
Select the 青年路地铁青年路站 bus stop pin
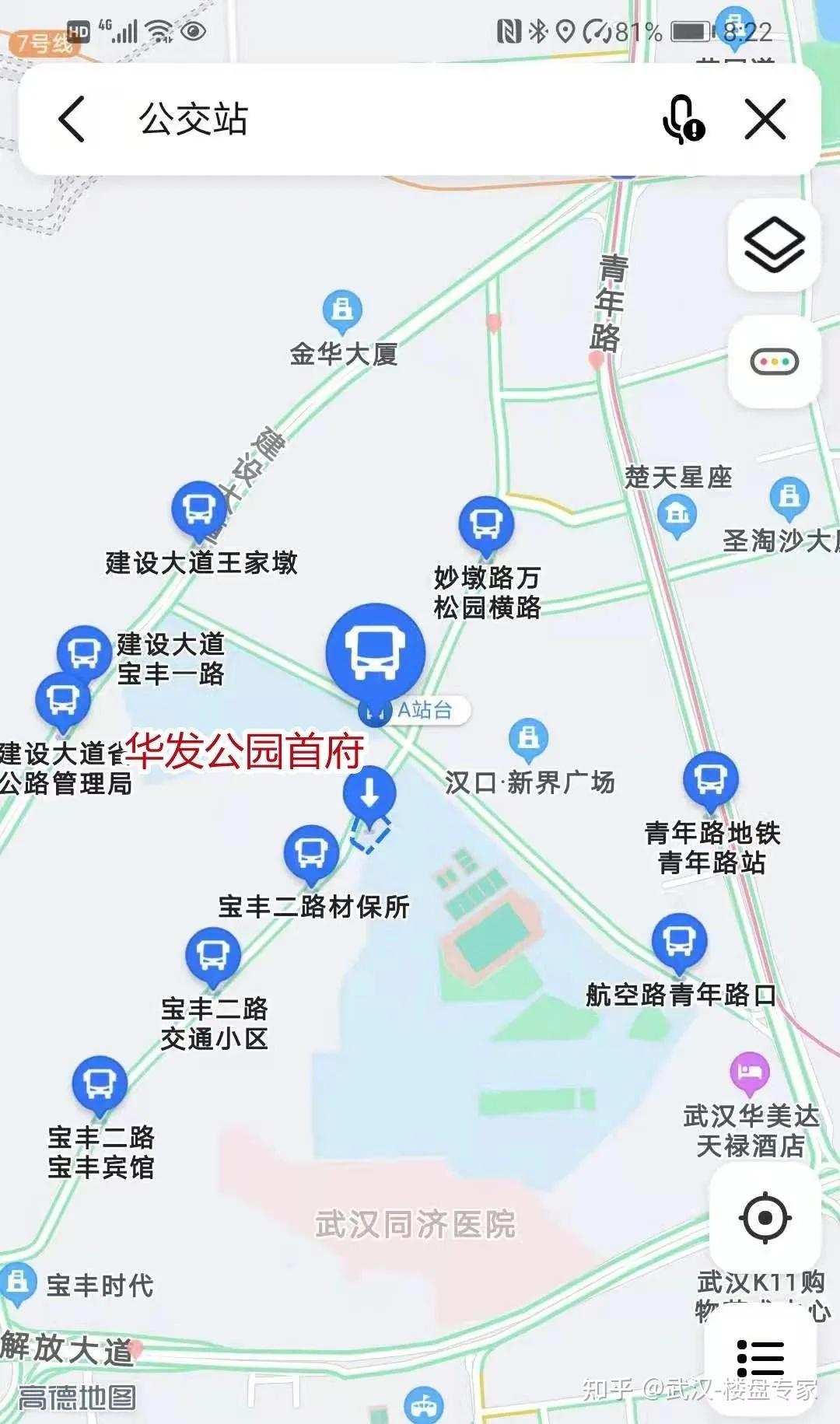[710, 779]
